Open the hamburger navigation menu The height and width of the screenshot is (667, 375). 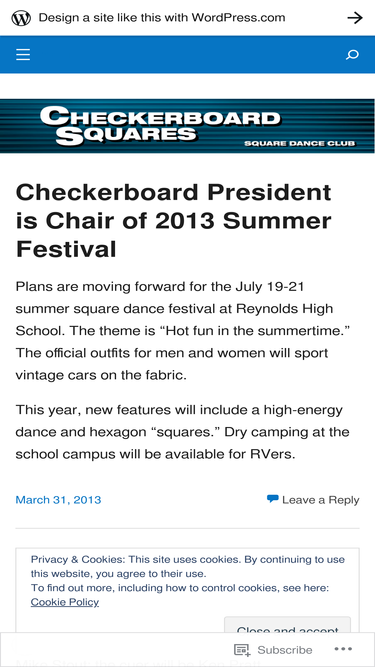[x=23, y=55]
